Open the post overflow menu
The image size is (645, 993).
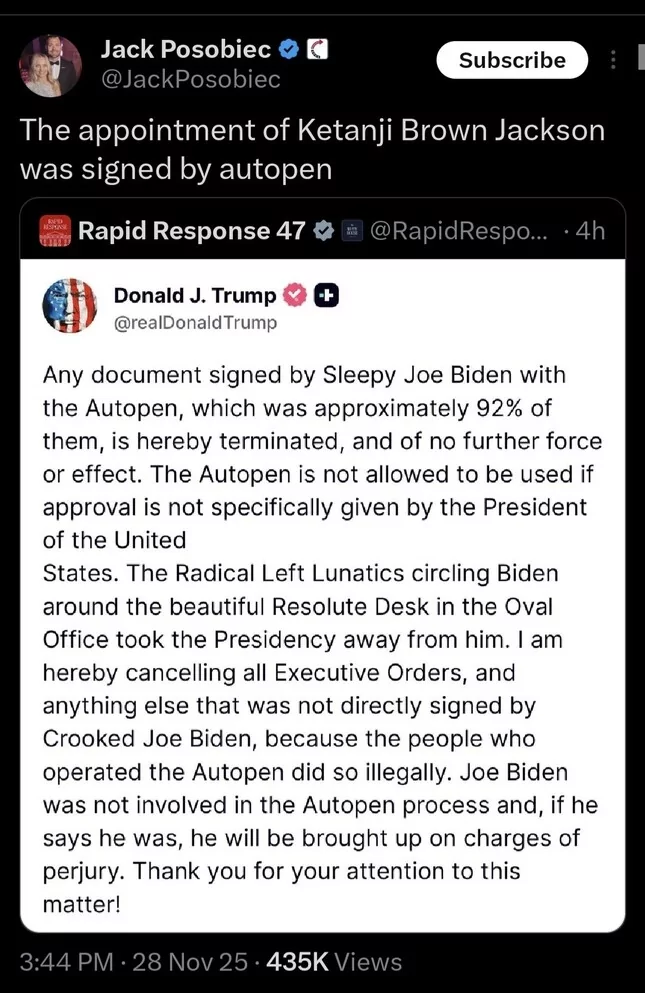coord(614,61)
